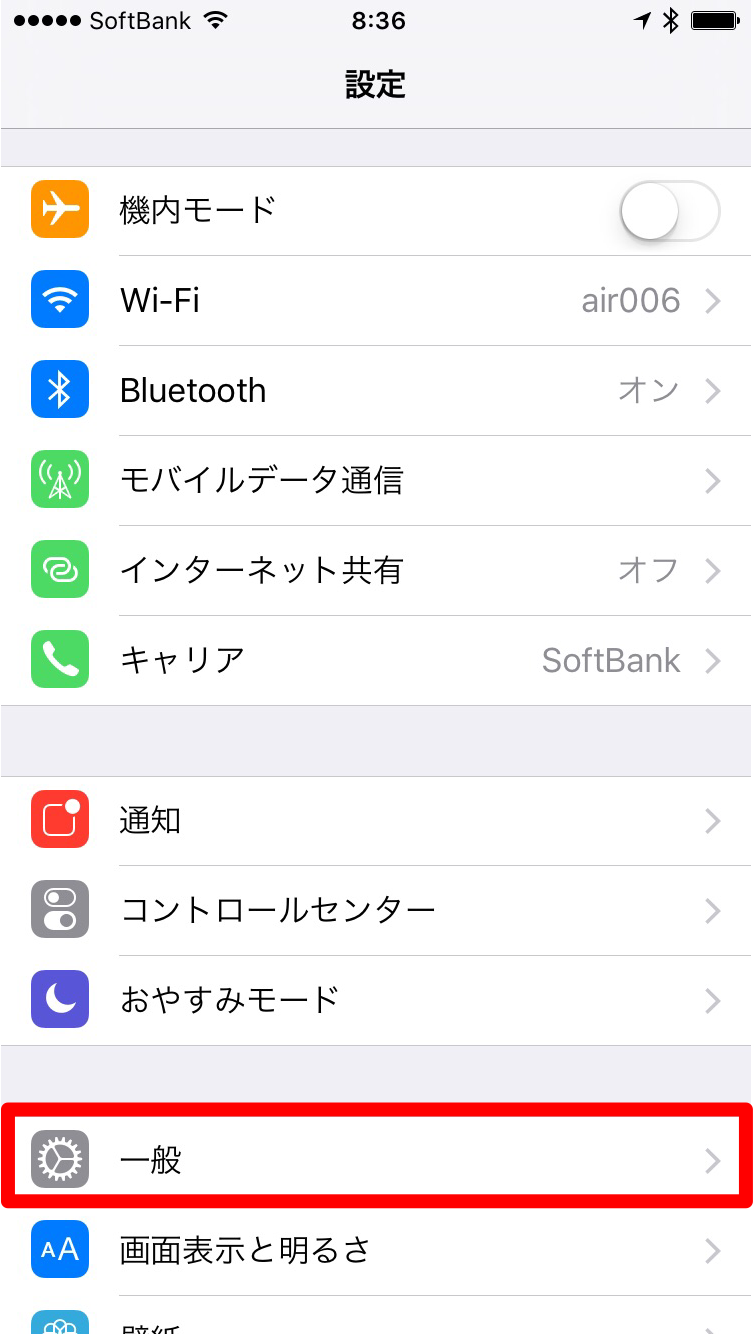Open 通知 settings
This screenshot has width=753, height=1334.
pos(376,821)
